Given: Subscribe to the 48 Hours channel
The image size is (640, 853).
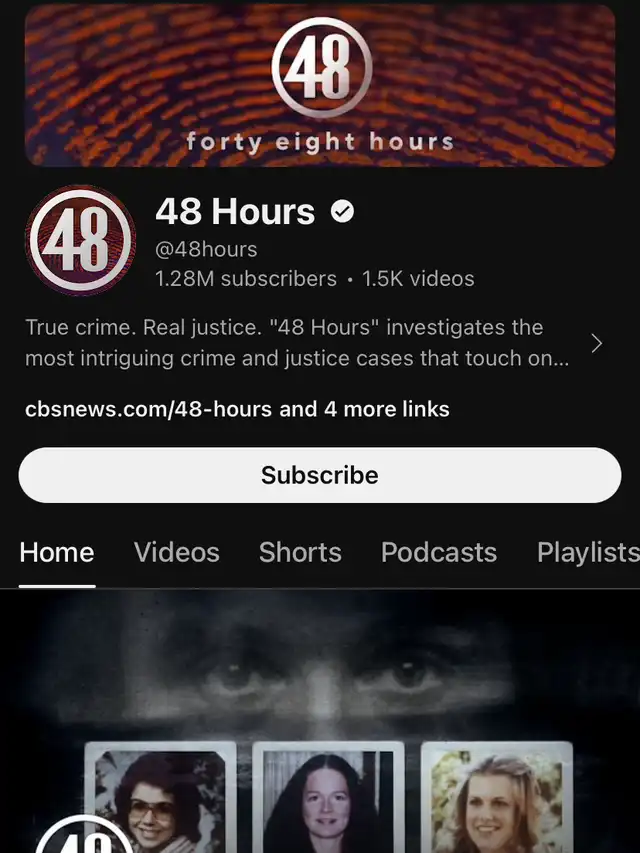Looking at the screenshot, I should click(x=320, y=475).
